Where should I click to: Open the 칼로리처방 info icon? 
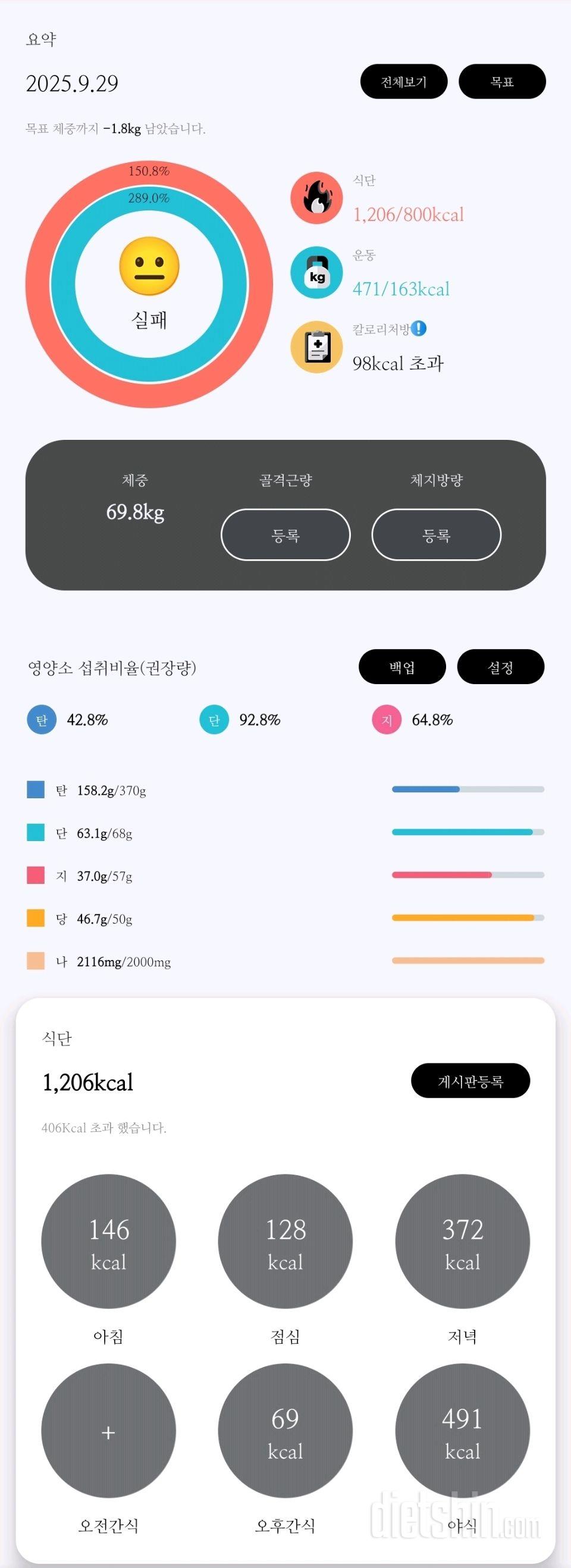[x=419, y=329]
